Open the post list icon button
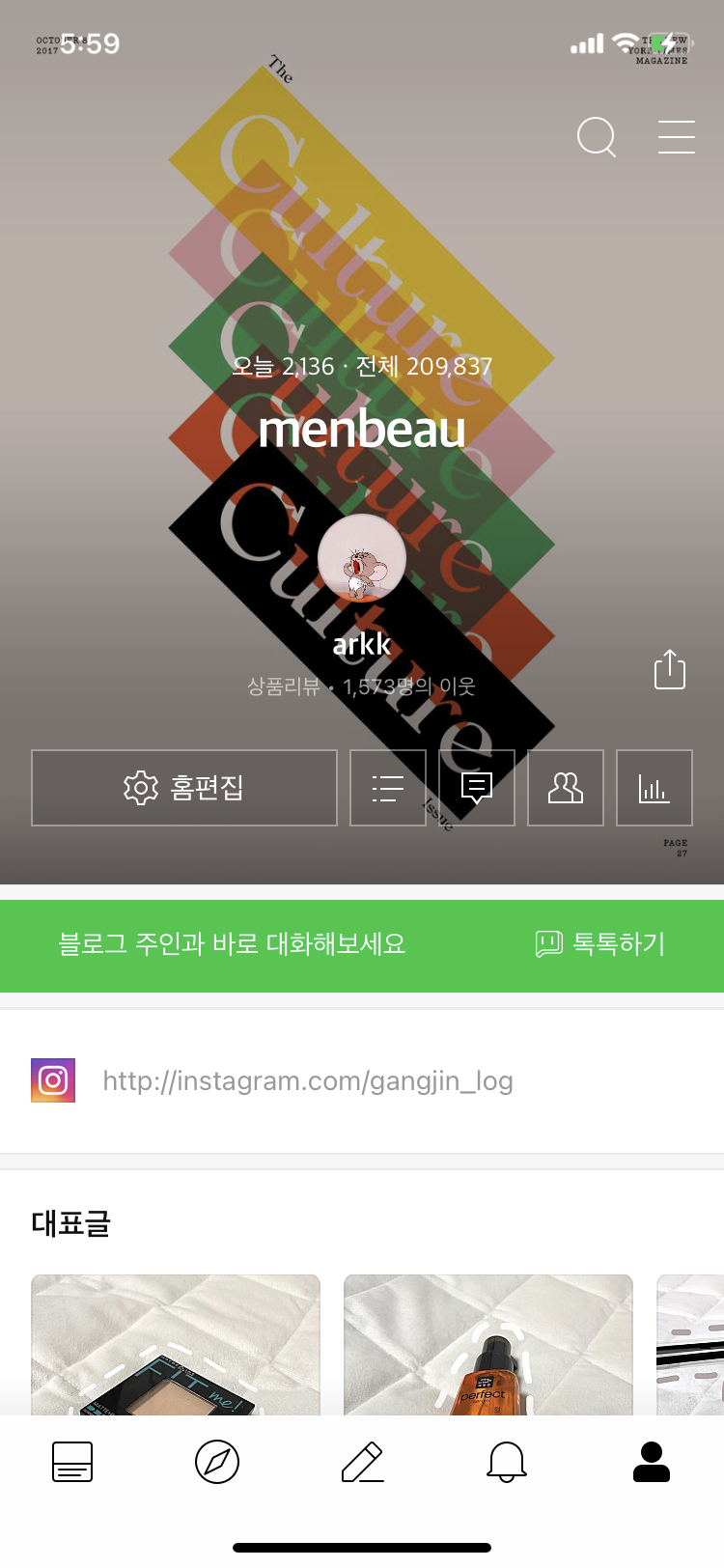724x1568 pixels. click(x=388, y=788)
